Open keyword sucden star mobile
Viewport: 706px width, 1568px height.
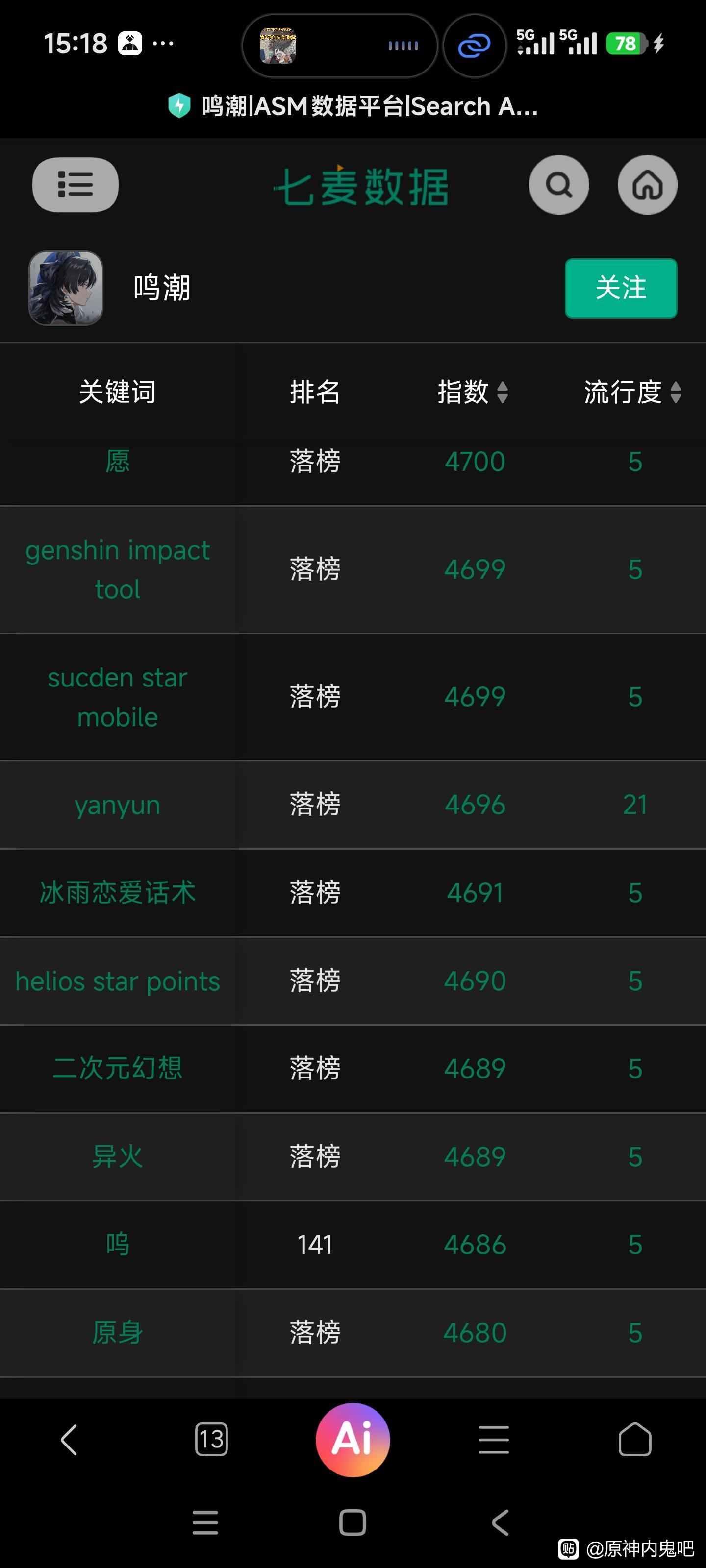coord(118,697)
